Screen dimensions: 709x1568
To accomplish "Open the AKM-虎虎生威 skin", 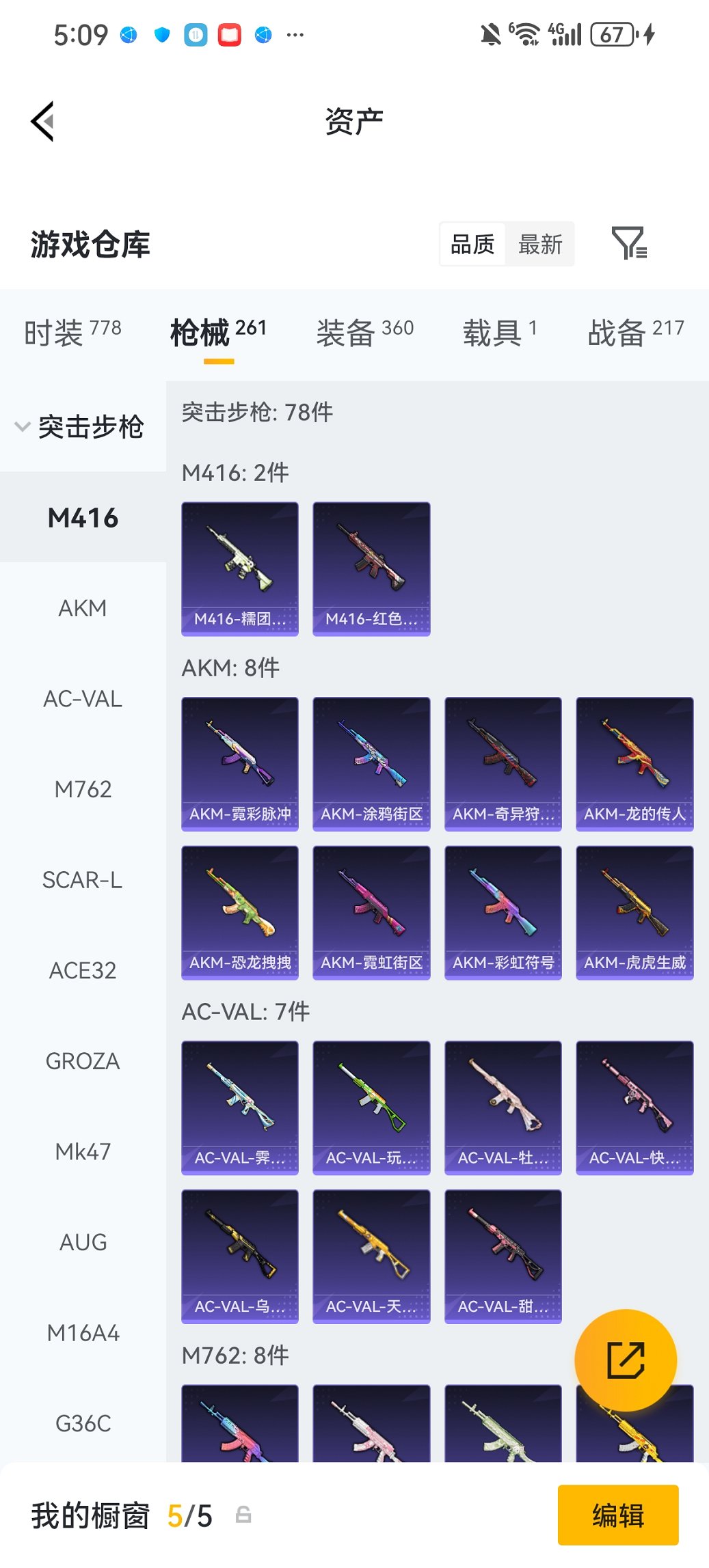I will 634,912.
